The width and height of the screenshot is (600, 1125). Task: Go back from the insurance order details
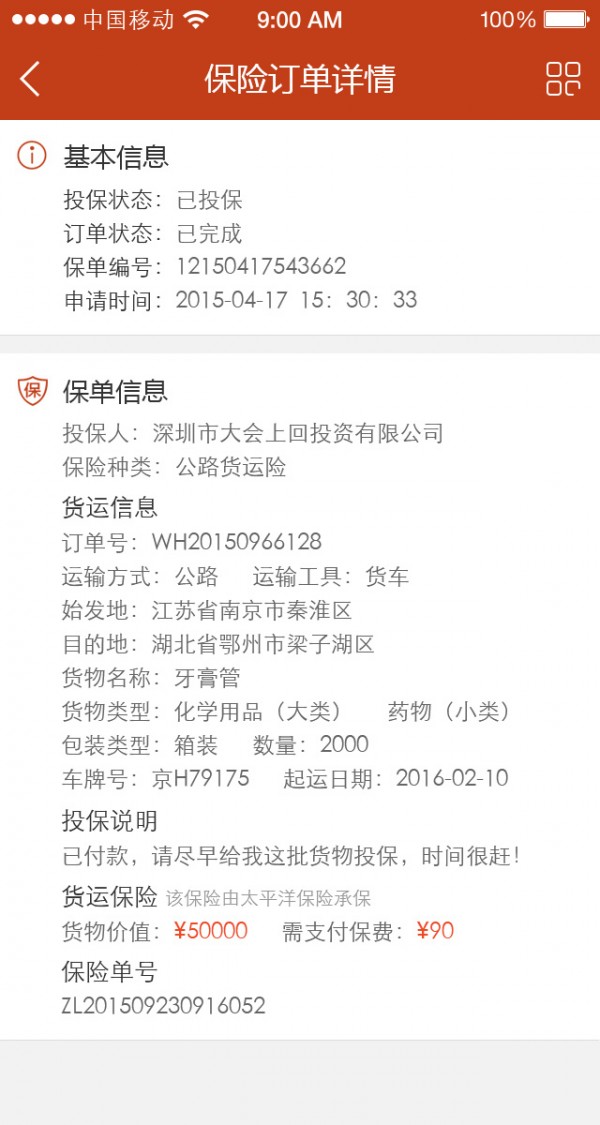pyautogui.click(x=30, y=79)
